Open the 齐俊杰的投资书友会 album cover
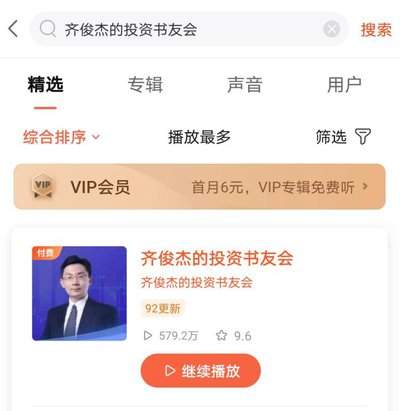400x411 pixels. (79, 293)
